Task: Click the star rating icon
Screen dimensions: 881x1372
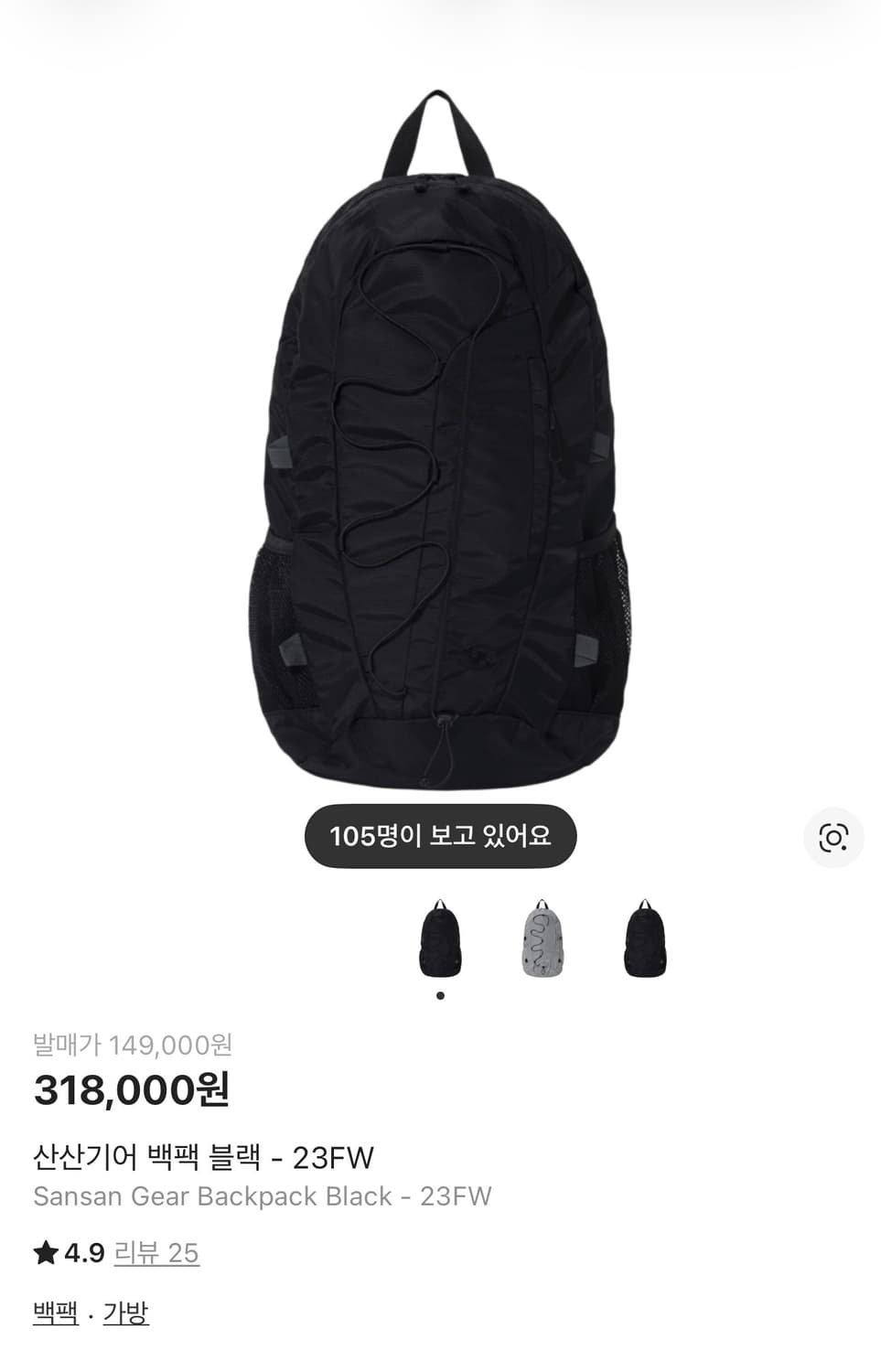Action: [44, 1253]
